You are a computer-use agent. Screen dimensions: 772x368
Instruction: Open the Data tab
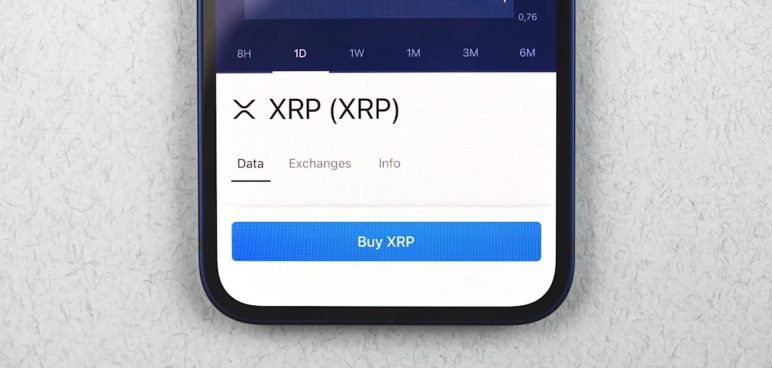251,164
